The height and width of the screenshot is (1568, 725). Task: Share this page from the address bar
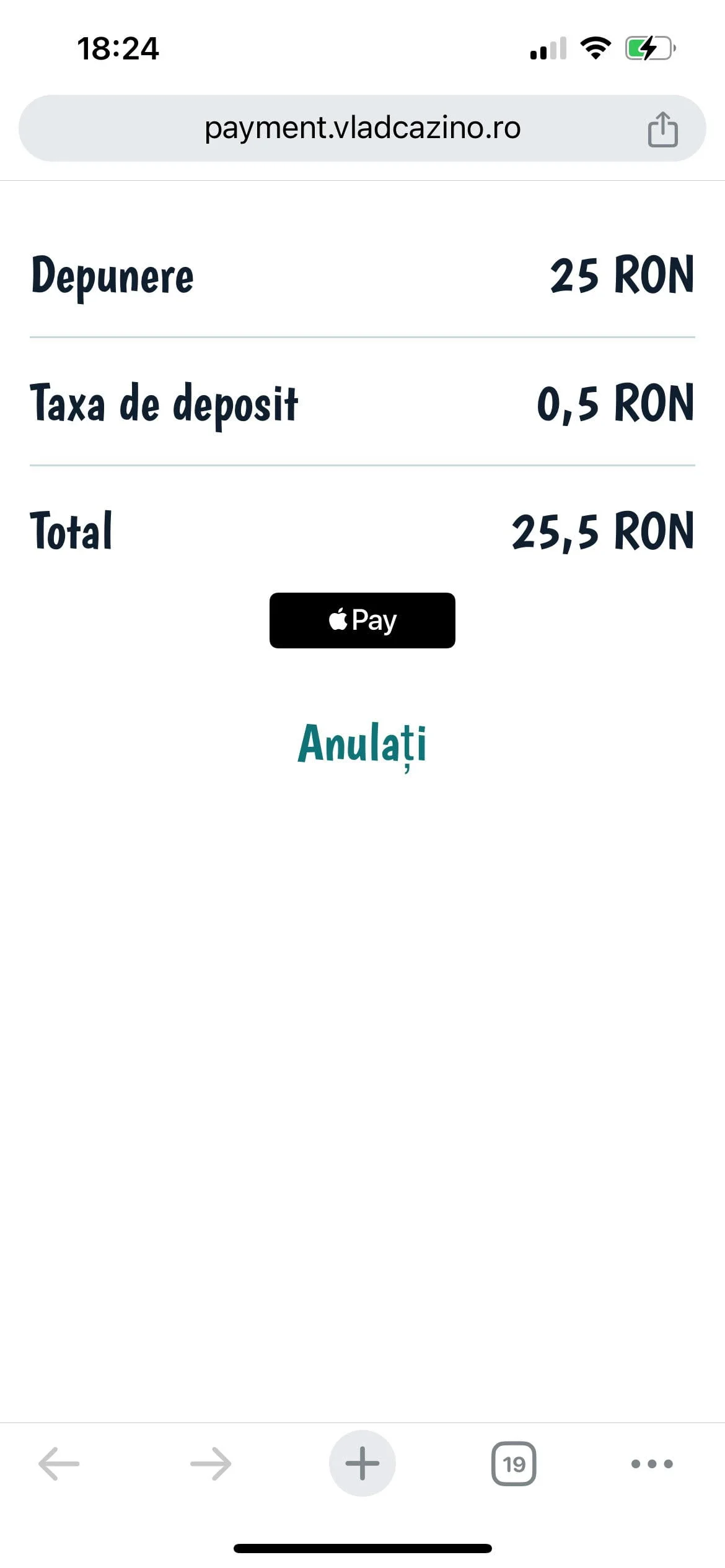point(662,129)
